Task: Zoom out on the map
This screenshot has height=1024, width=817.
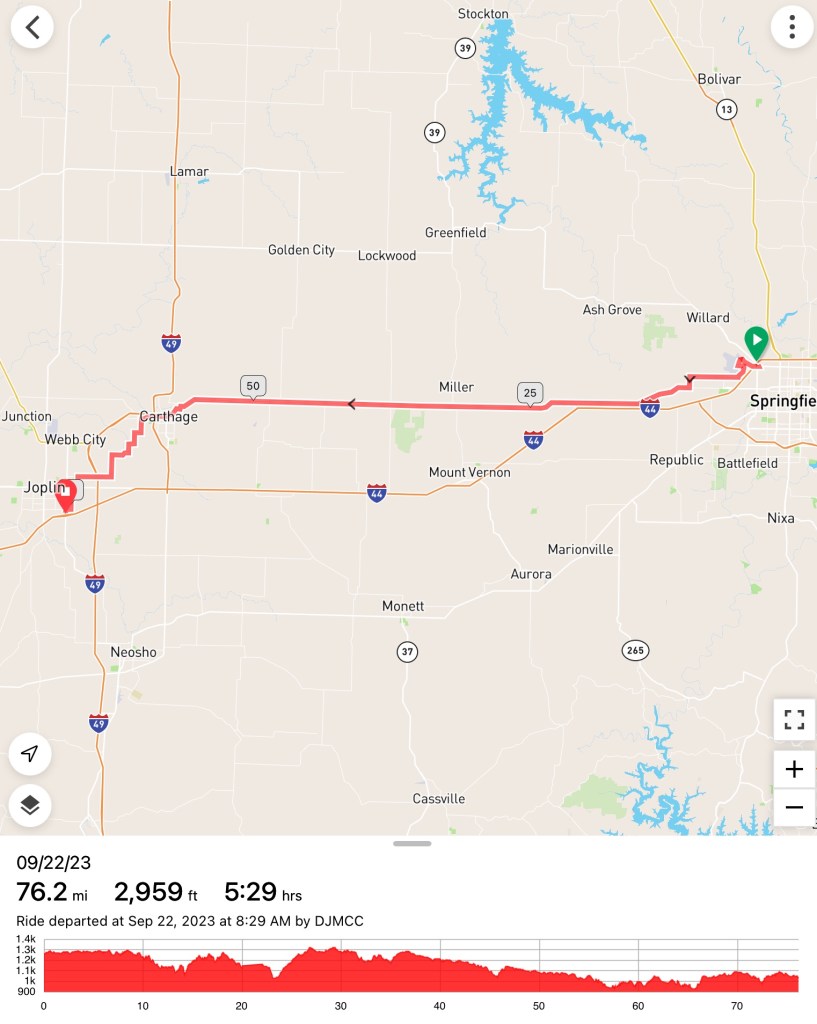Action: [794, 807]
